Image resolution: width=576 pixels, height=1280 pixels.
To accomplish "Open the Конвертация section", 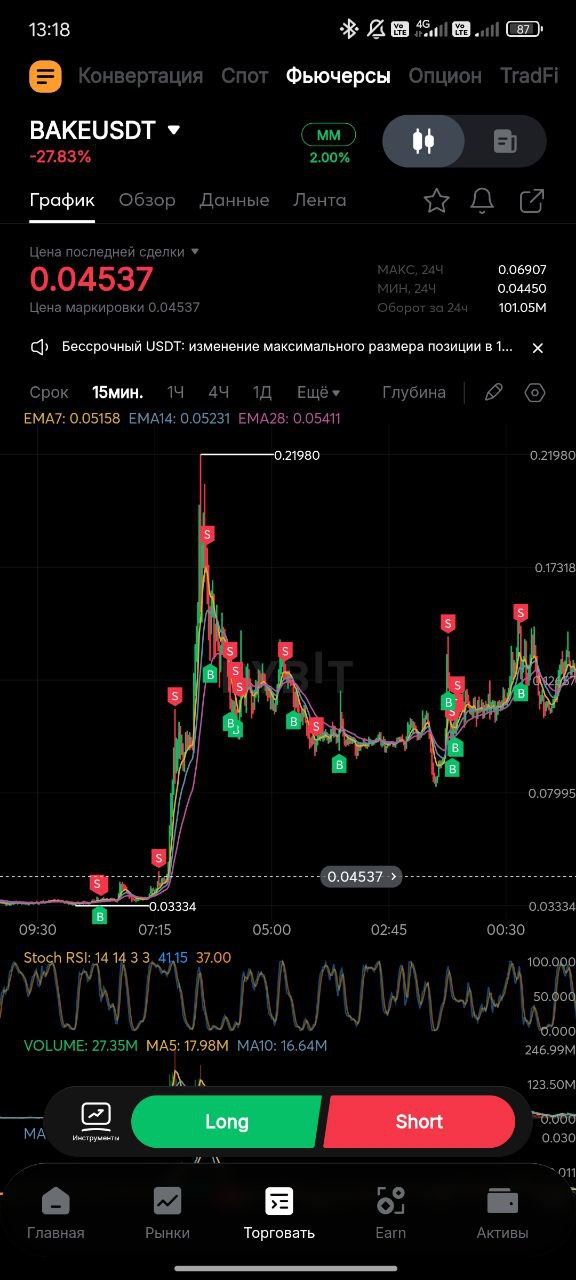I will [x=140, y=76].
